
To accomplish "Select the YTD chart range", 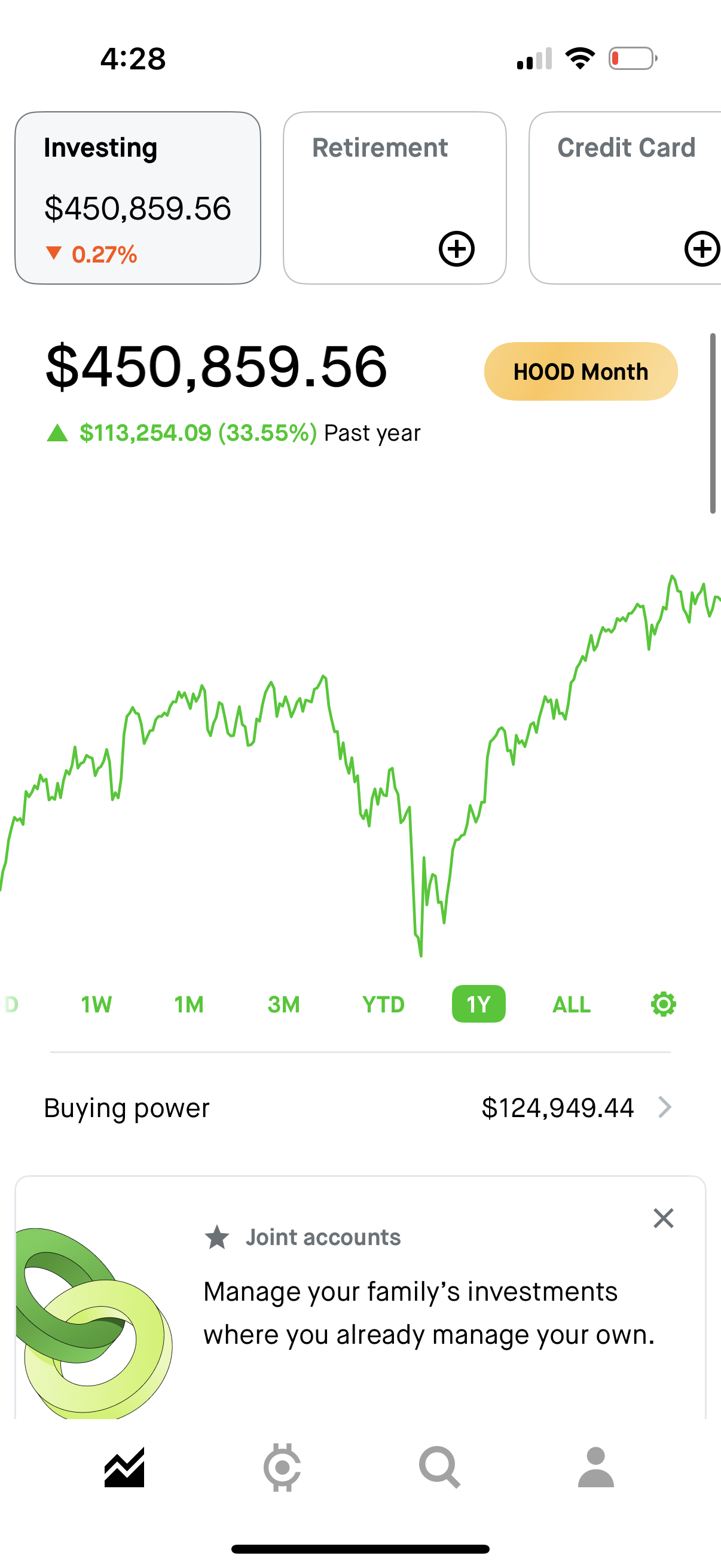I will pyautogui.click(x=383, y=1004).
